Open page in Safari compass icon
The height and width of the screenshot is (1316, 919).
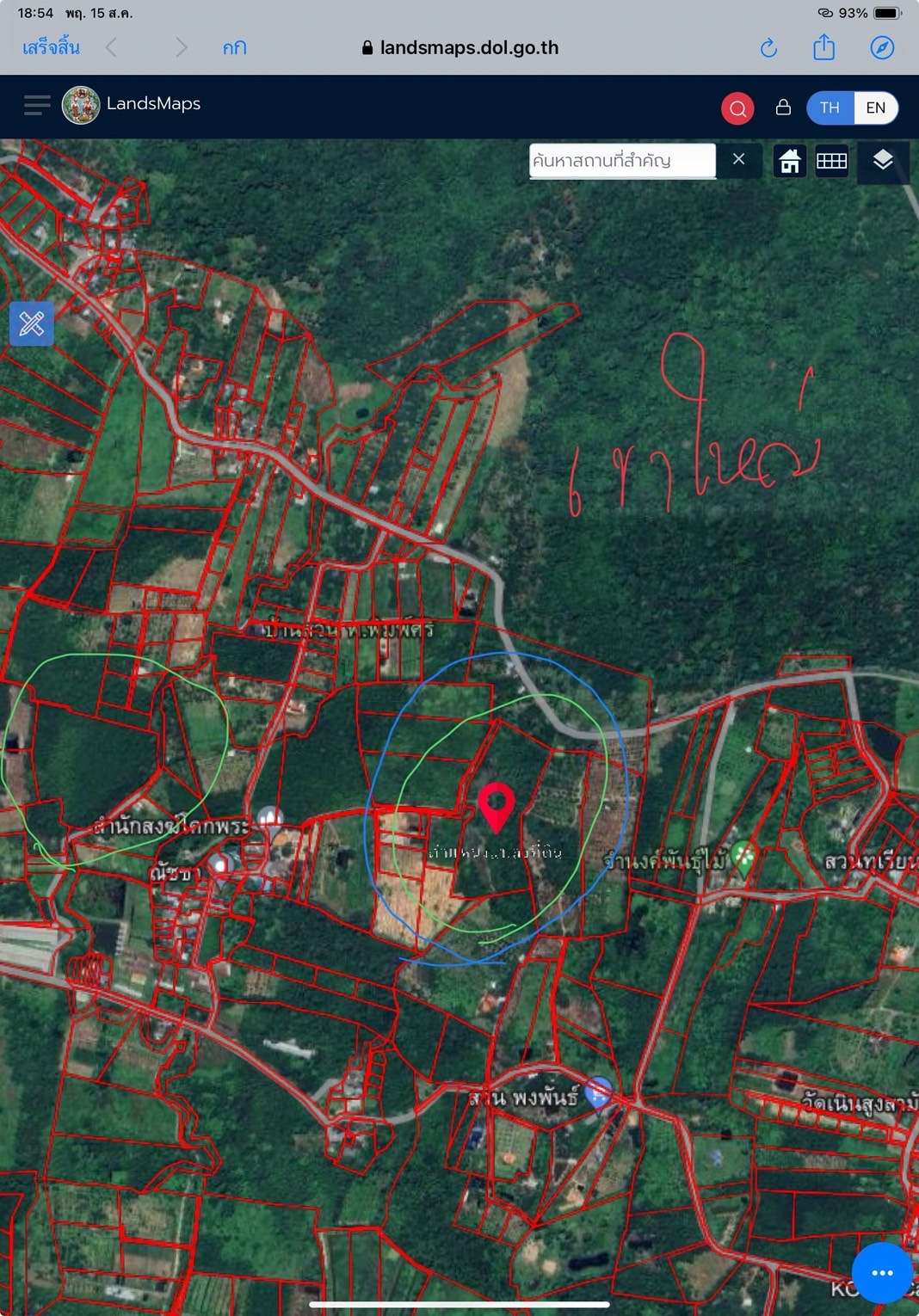(x=882, y=48)
